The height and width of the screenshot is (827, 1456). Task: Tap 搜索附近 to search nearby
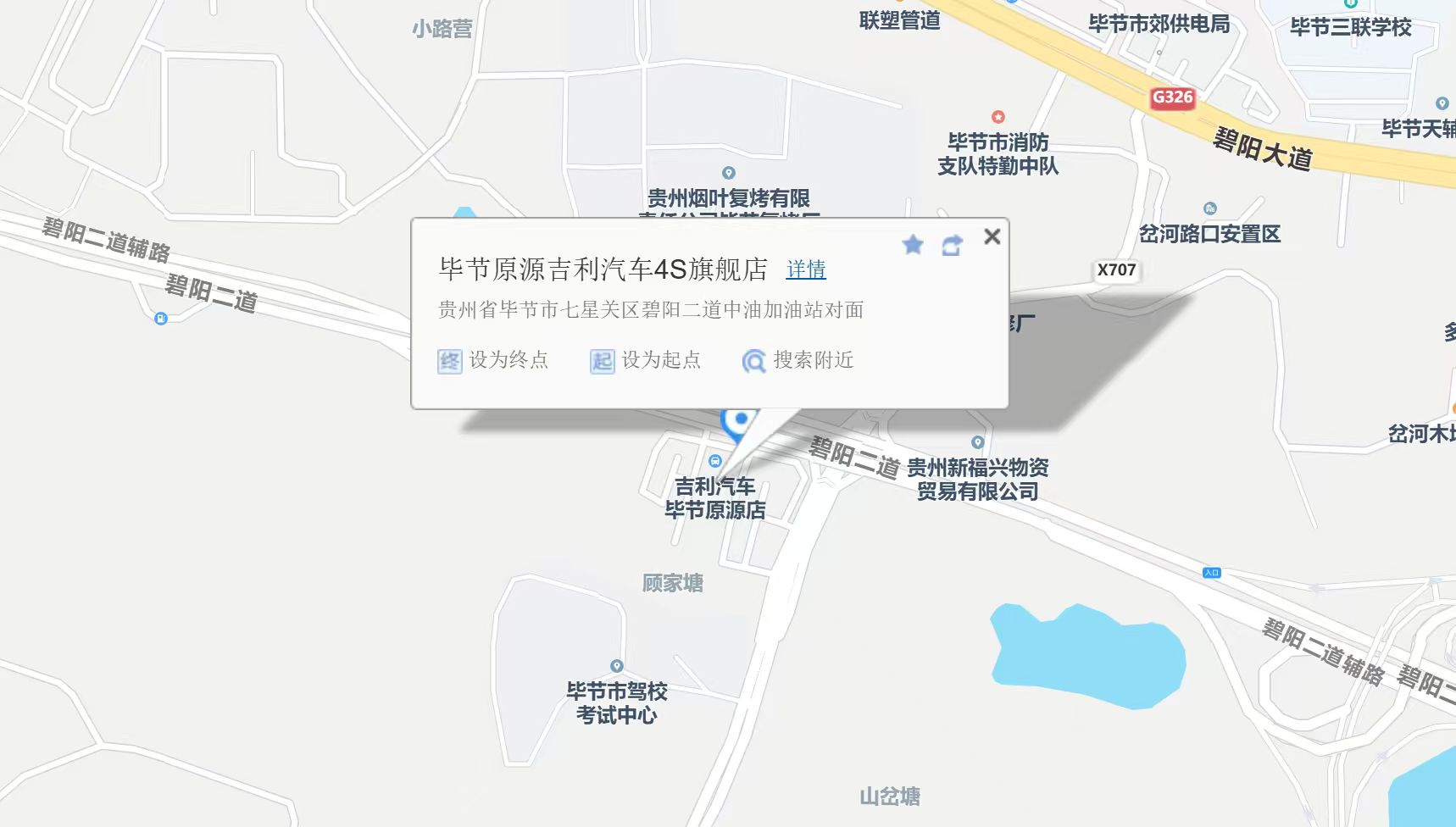tap(797, 360)
